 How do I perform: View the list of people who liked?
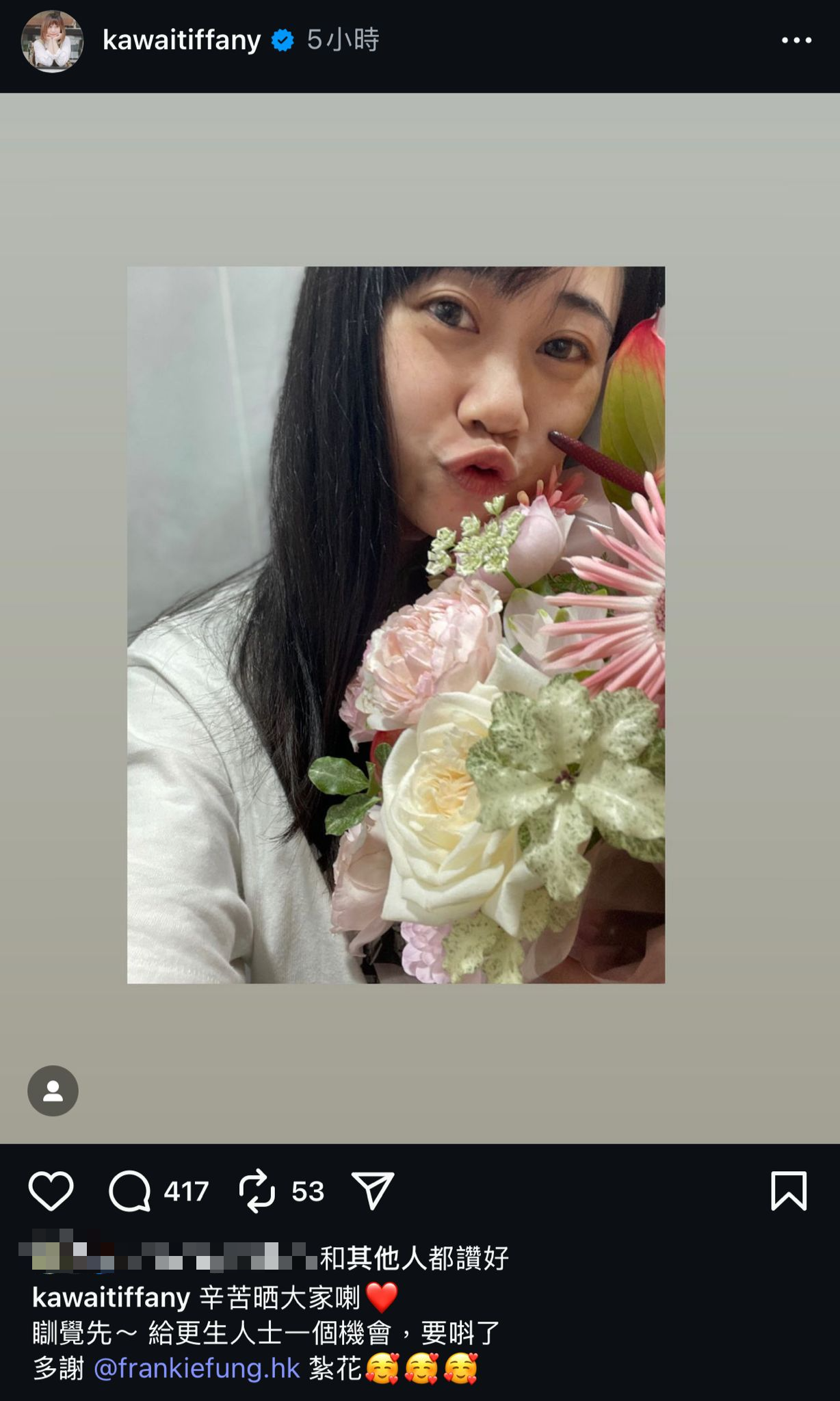(414, 1257)
